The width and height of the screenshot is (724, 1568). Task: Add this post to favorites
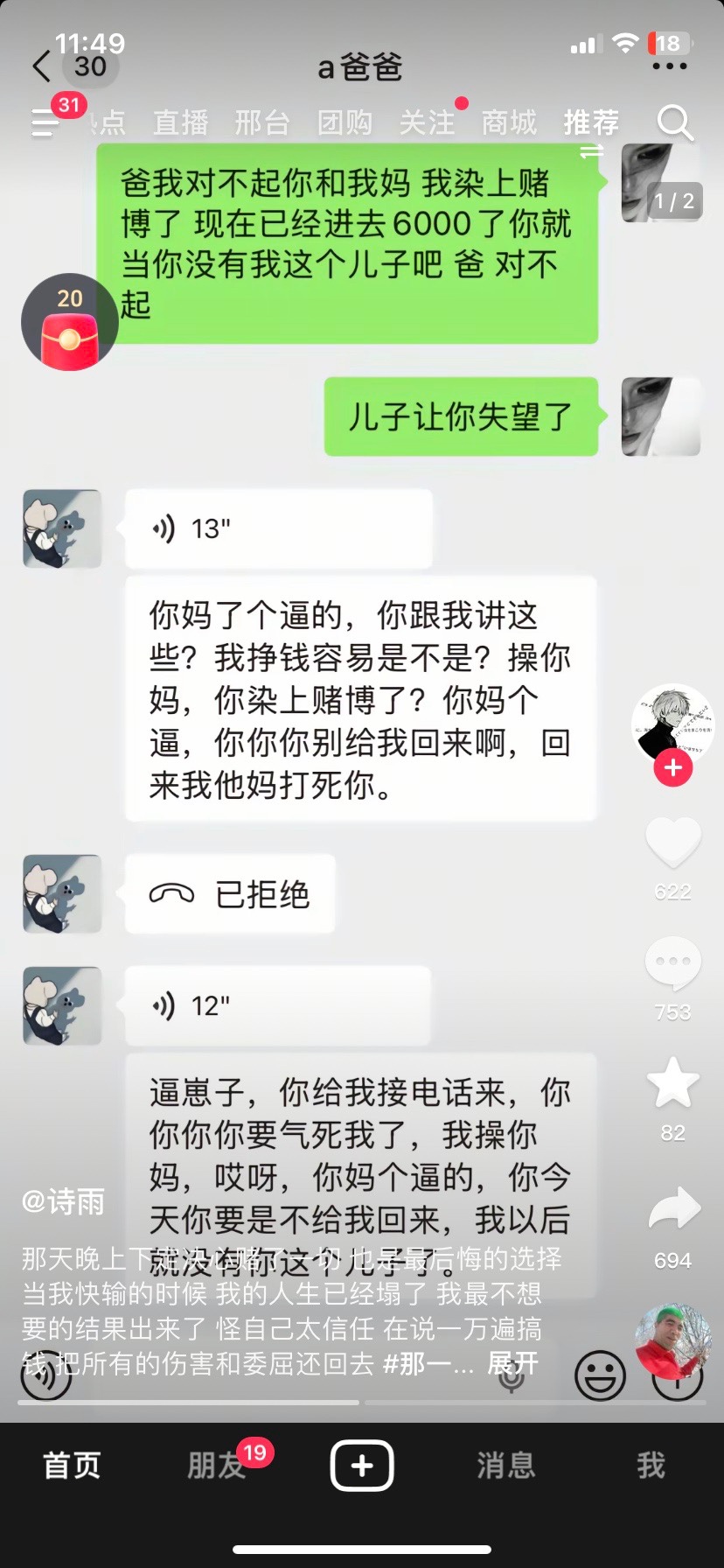point(672,1083)
